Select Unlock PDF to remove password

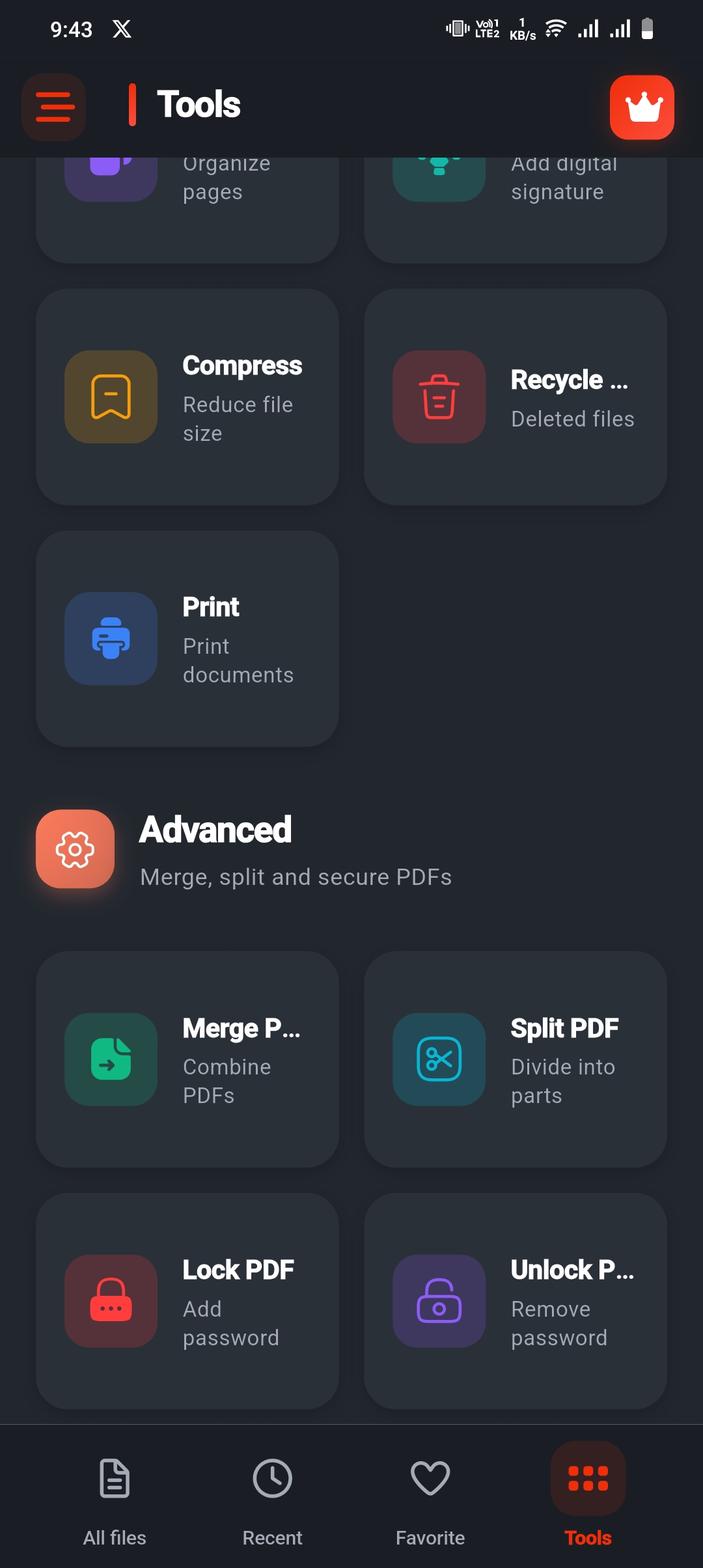point(516,1301)
